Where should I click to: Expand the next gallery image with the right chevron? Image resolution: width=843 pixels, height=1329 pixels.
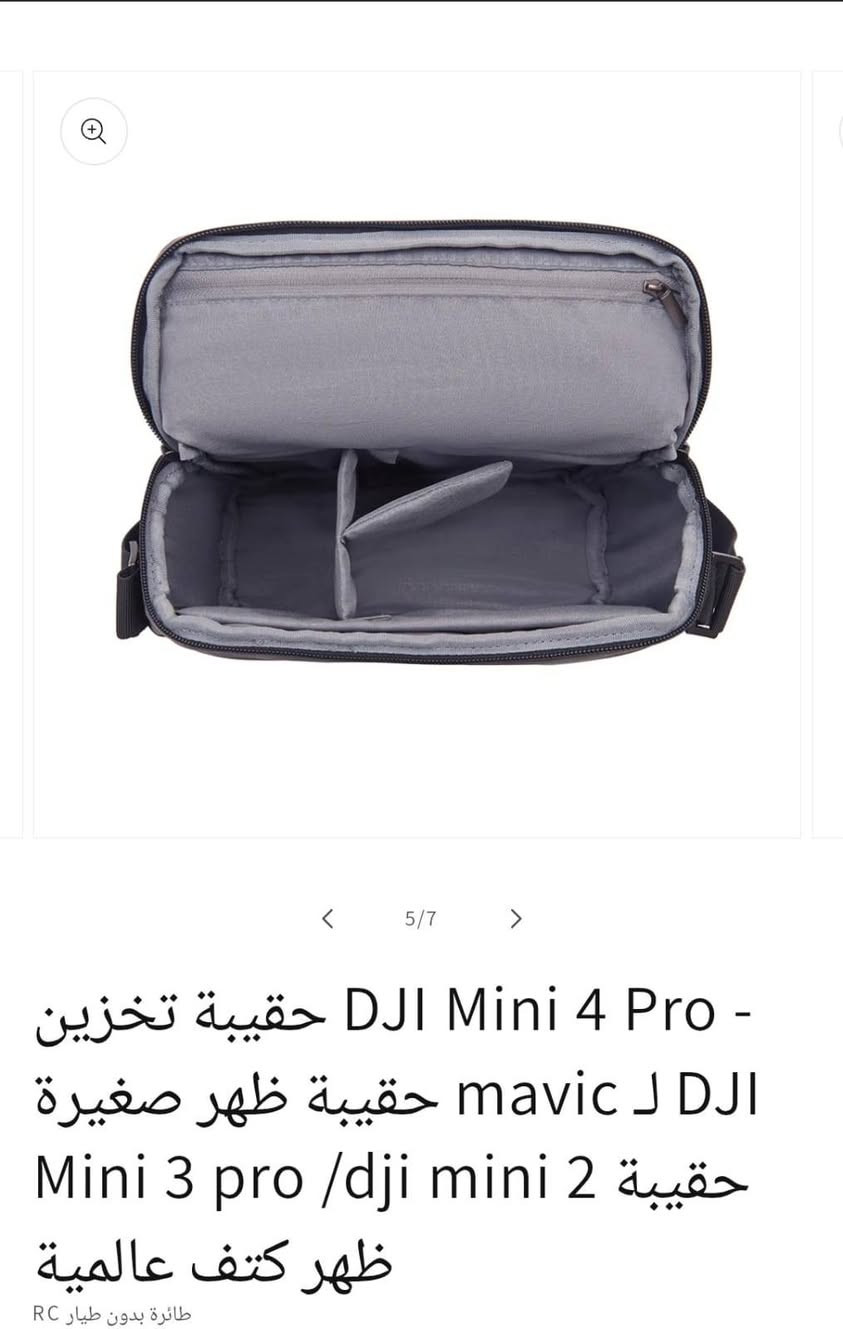(x=516, y=917)
